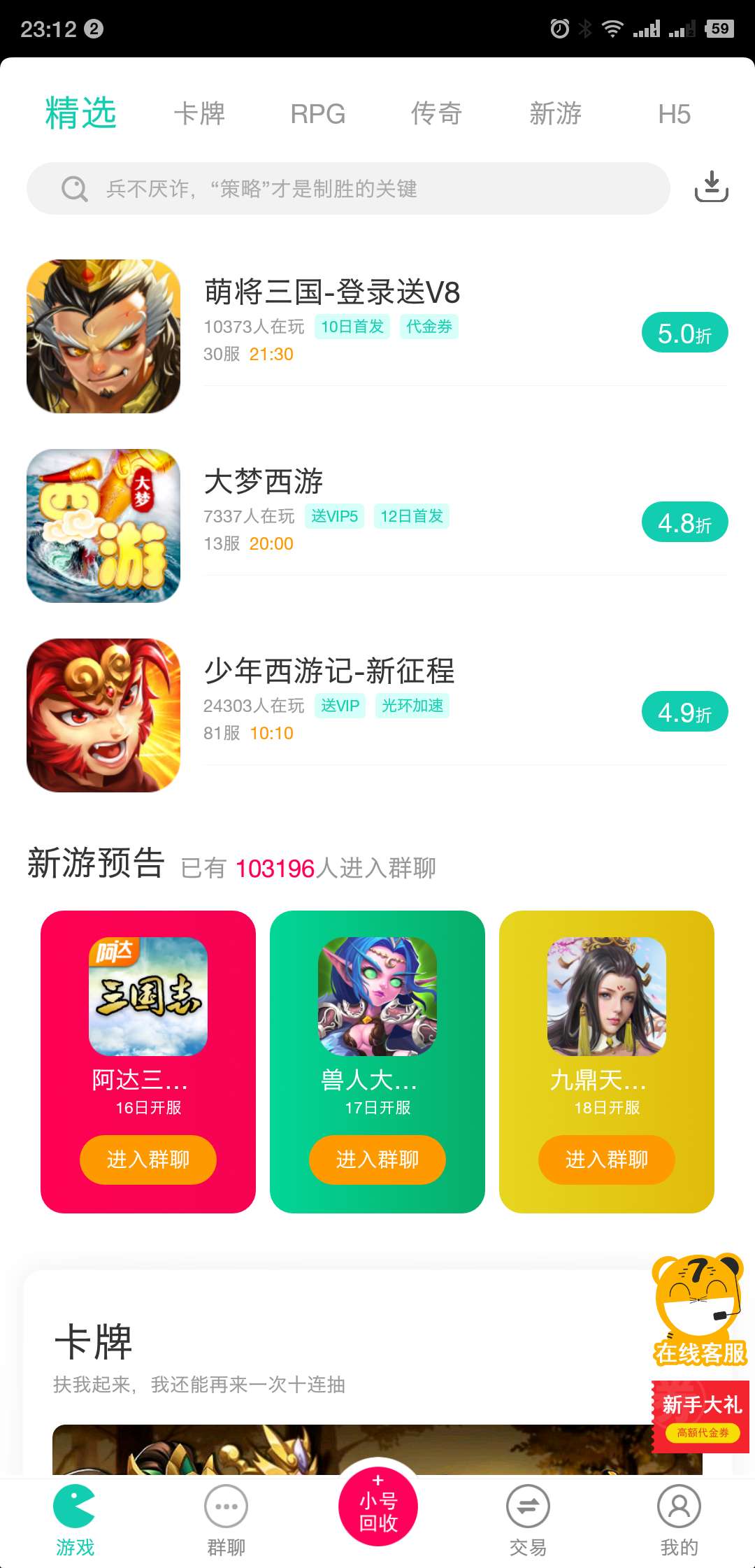Join group chat for 阿达三… game

click(148, 1160)
